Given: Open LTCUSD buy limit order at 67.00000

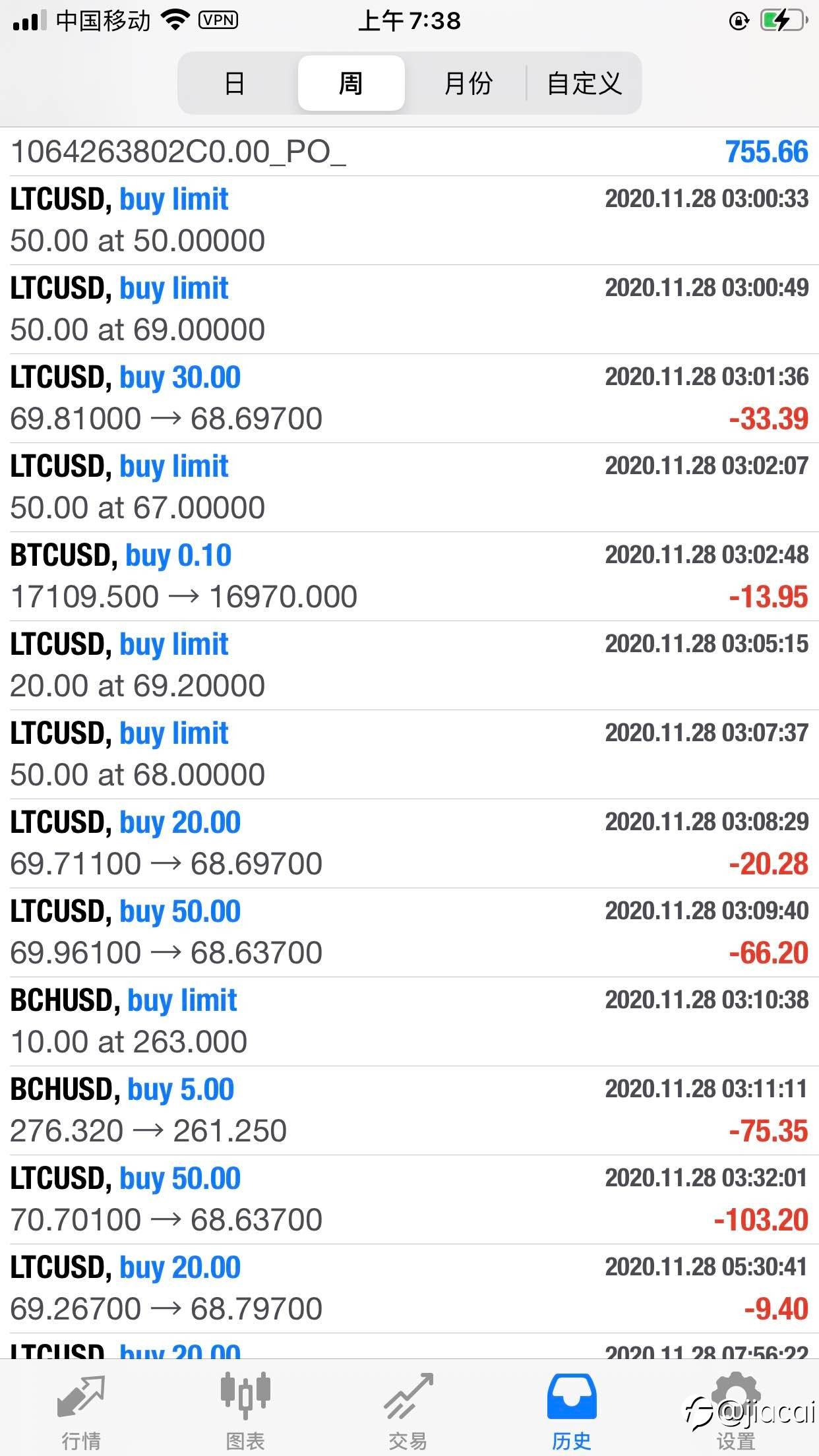Looking at the screenshot, I should point(409,487).
